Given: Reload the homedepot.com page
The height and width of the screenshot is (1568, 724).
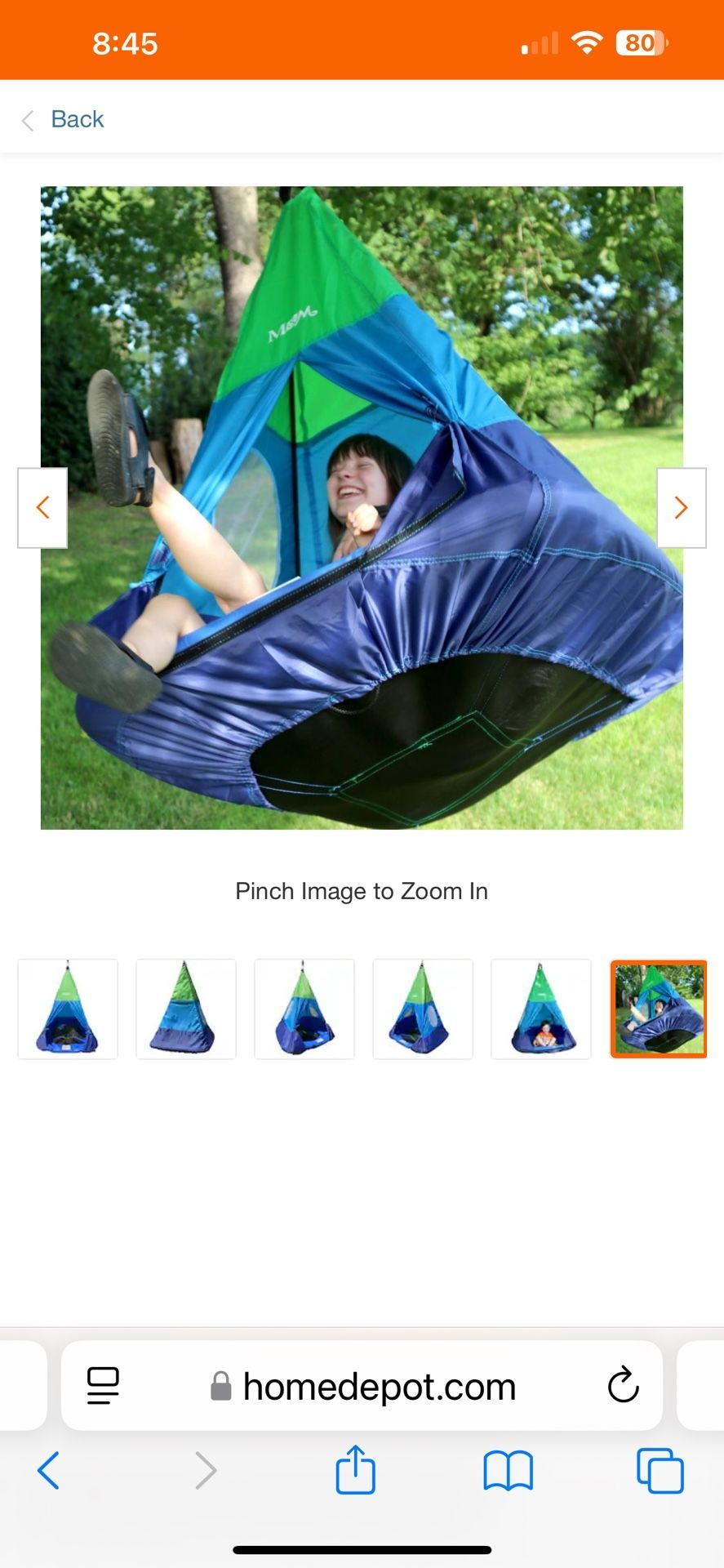Looking at the screenshot, I should [x=623, y=1385].
